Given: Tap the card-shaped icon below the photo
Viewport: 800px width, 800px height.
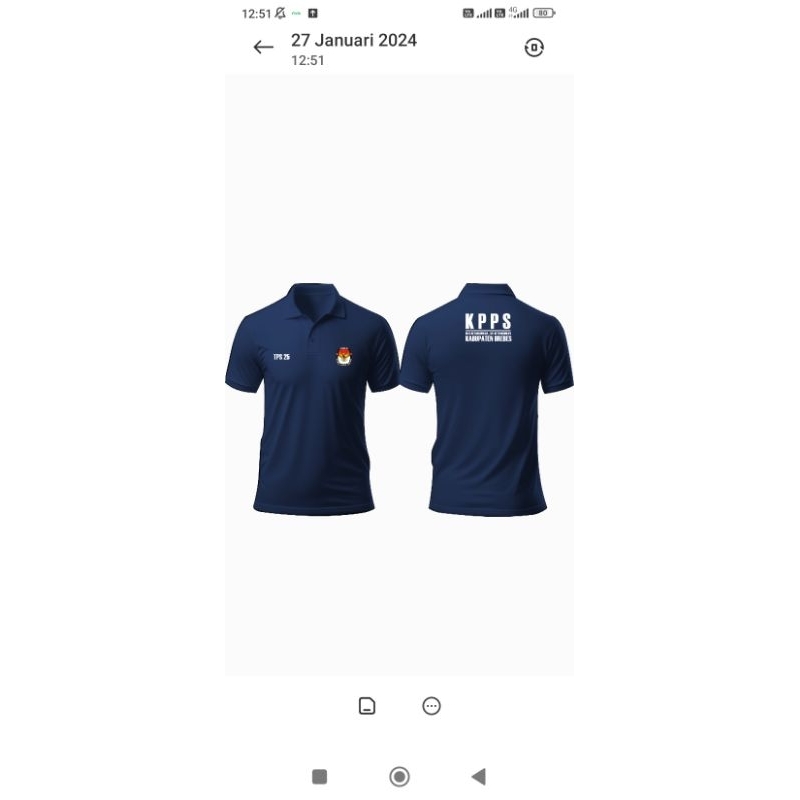Looking at the screenshot, I should [367, 706].
